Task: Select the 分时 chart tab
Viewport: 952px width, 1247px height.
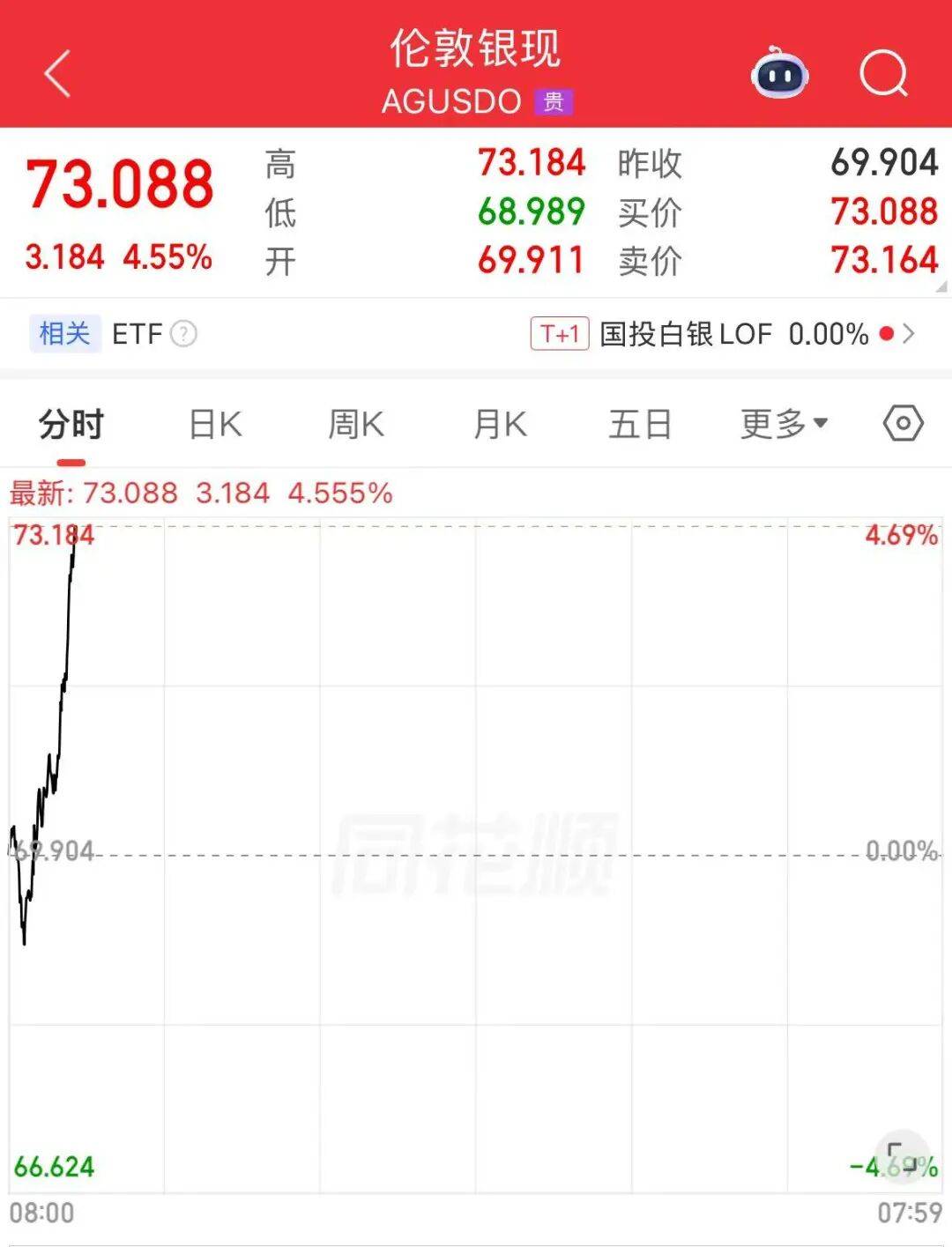Action: point(71,425)
